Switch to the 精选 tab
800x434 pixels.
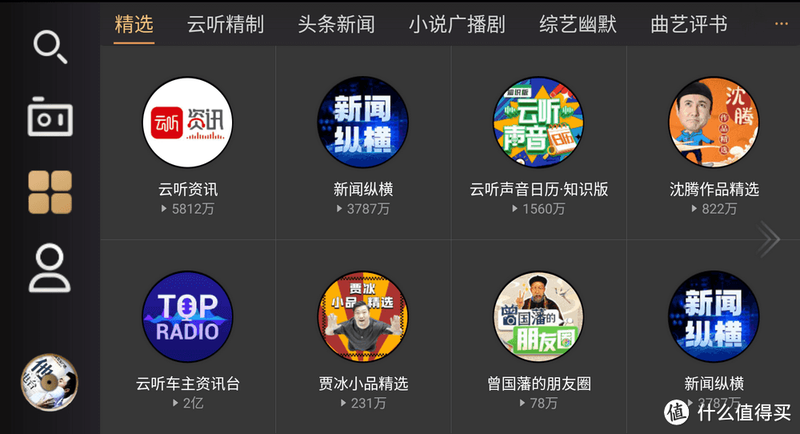pyautogui.click(x=134, y=24)
